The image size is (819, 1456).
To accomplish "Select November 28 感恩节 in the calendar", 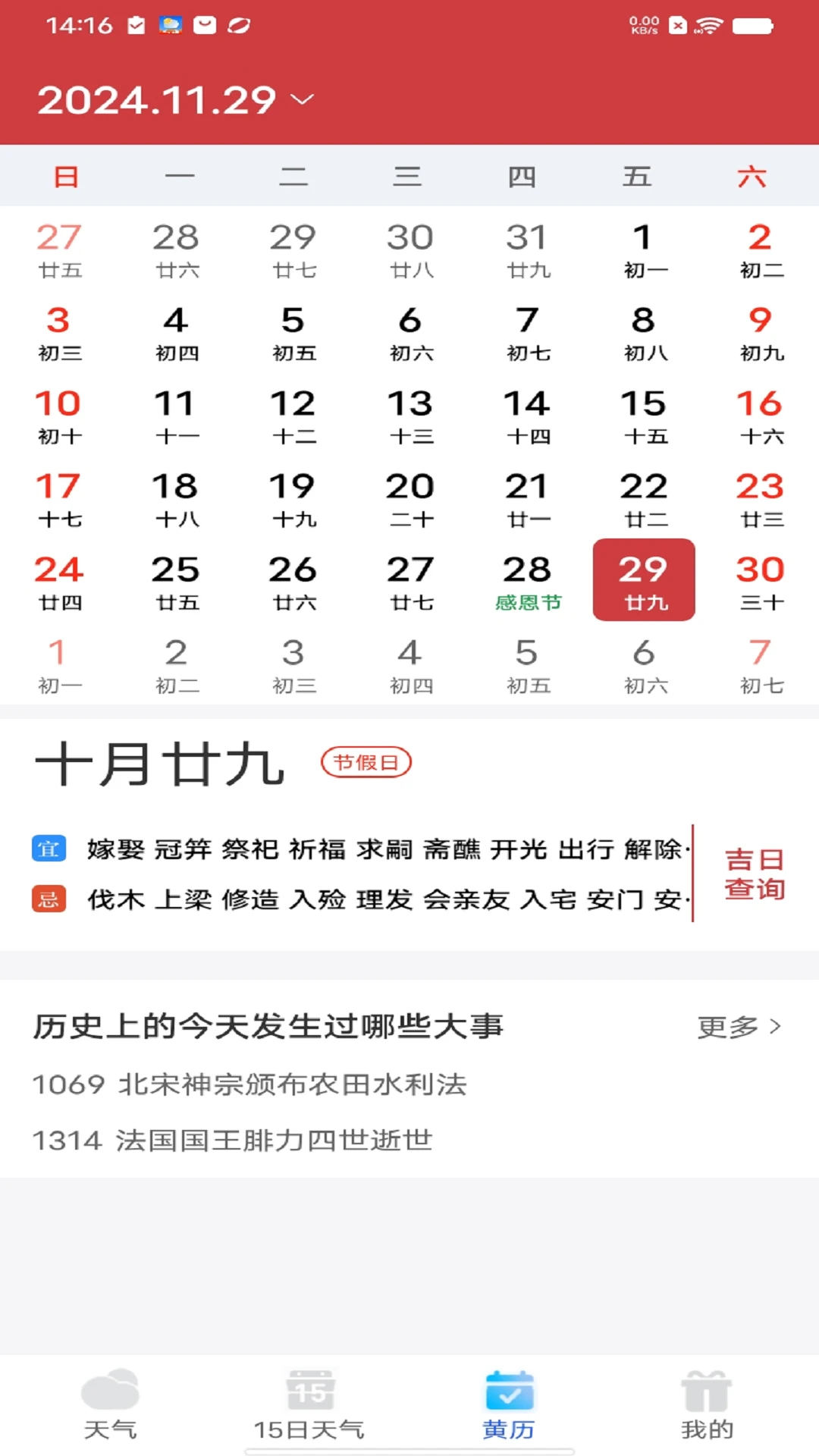I will pos(527,581).
